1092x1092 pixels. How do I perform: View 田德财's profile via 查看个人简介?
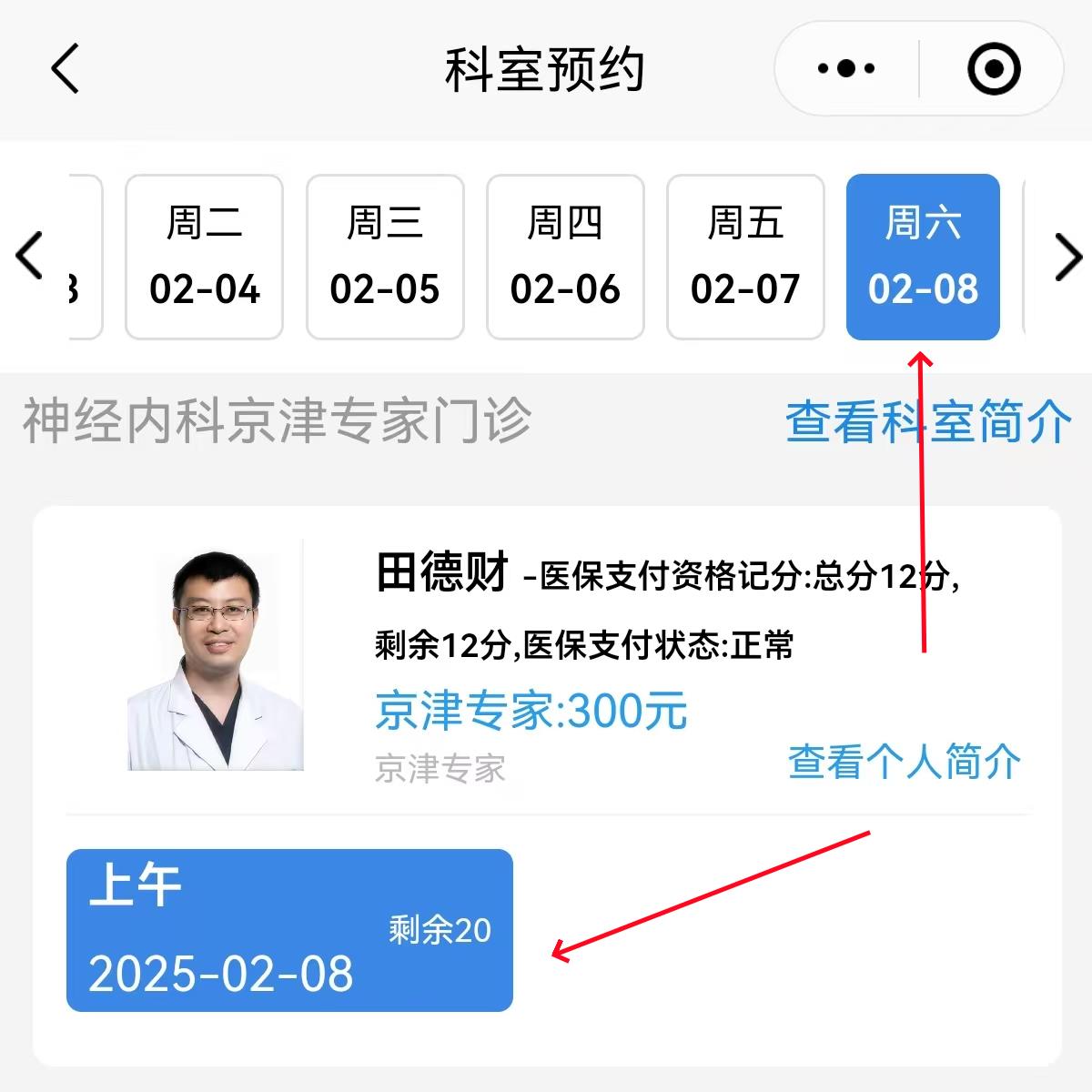tap(904, 762)
